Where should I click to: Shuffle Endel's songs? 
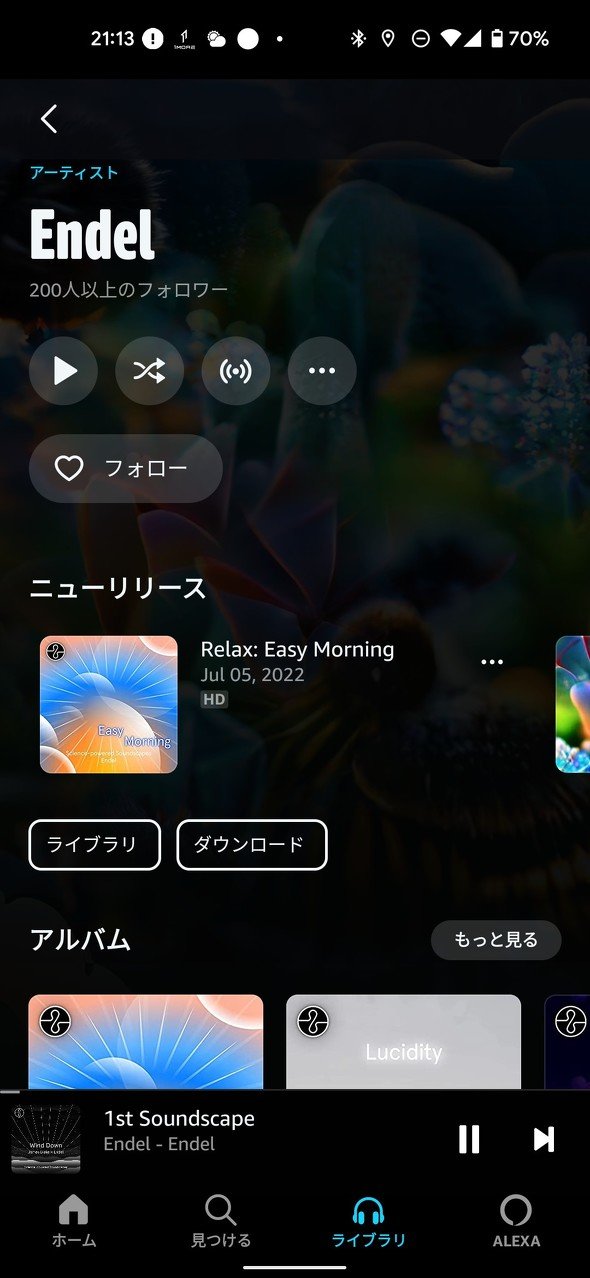[x=149, y=371]
